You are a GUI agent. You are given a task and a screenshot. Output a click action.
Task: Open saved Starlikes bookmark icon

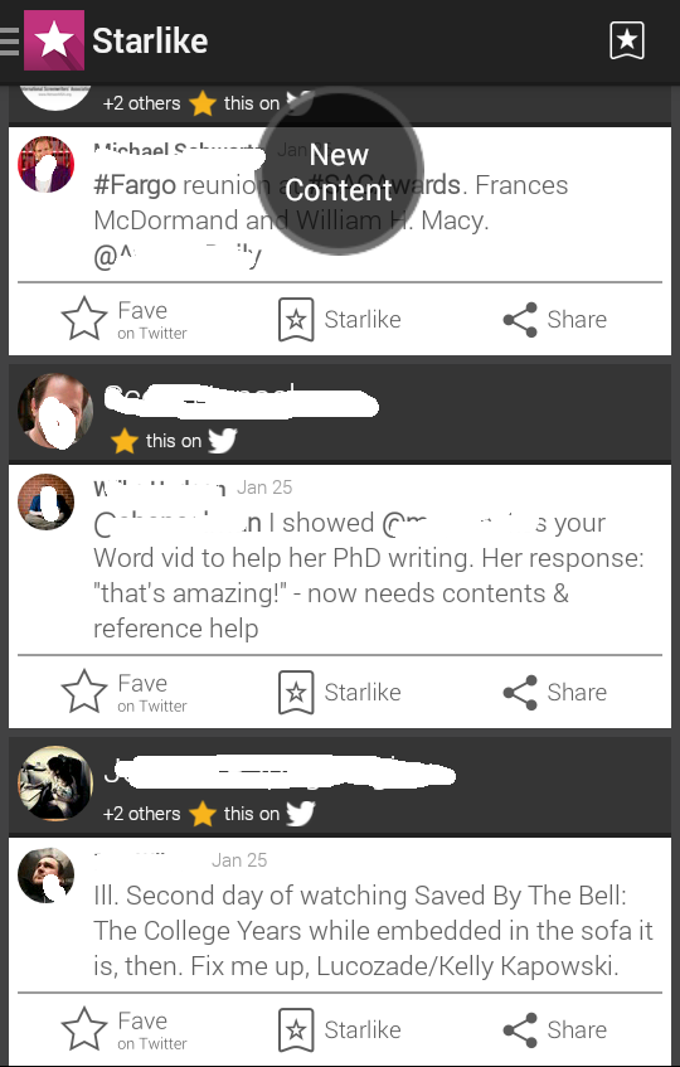click(627, 41)
